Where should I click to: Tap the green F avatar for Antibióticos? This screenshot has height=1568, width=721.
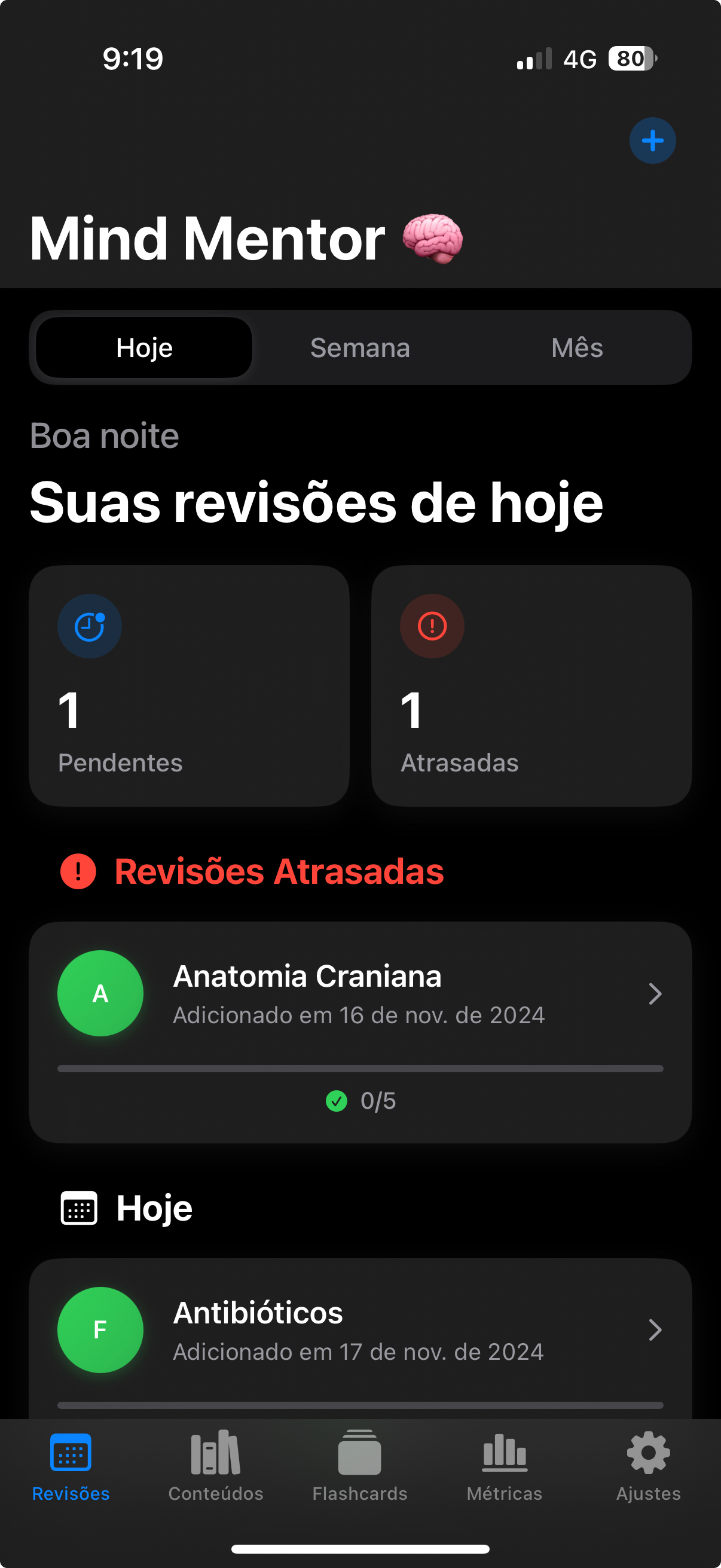click(100, 1330)
